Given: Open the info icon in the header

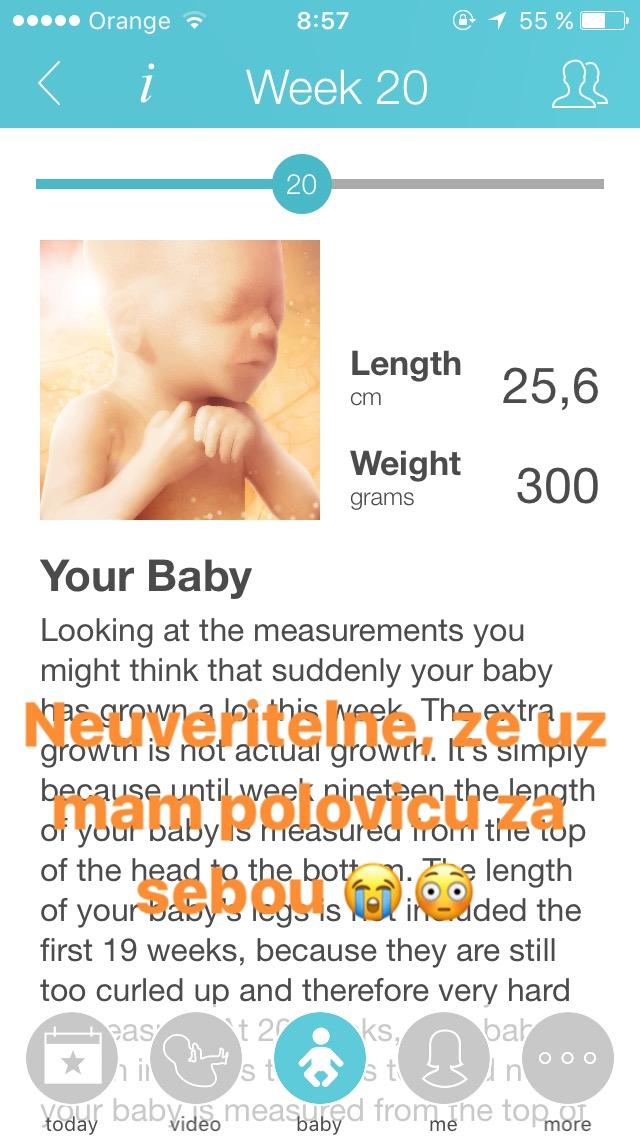Looking at the screenshot, I should [147, 86].
